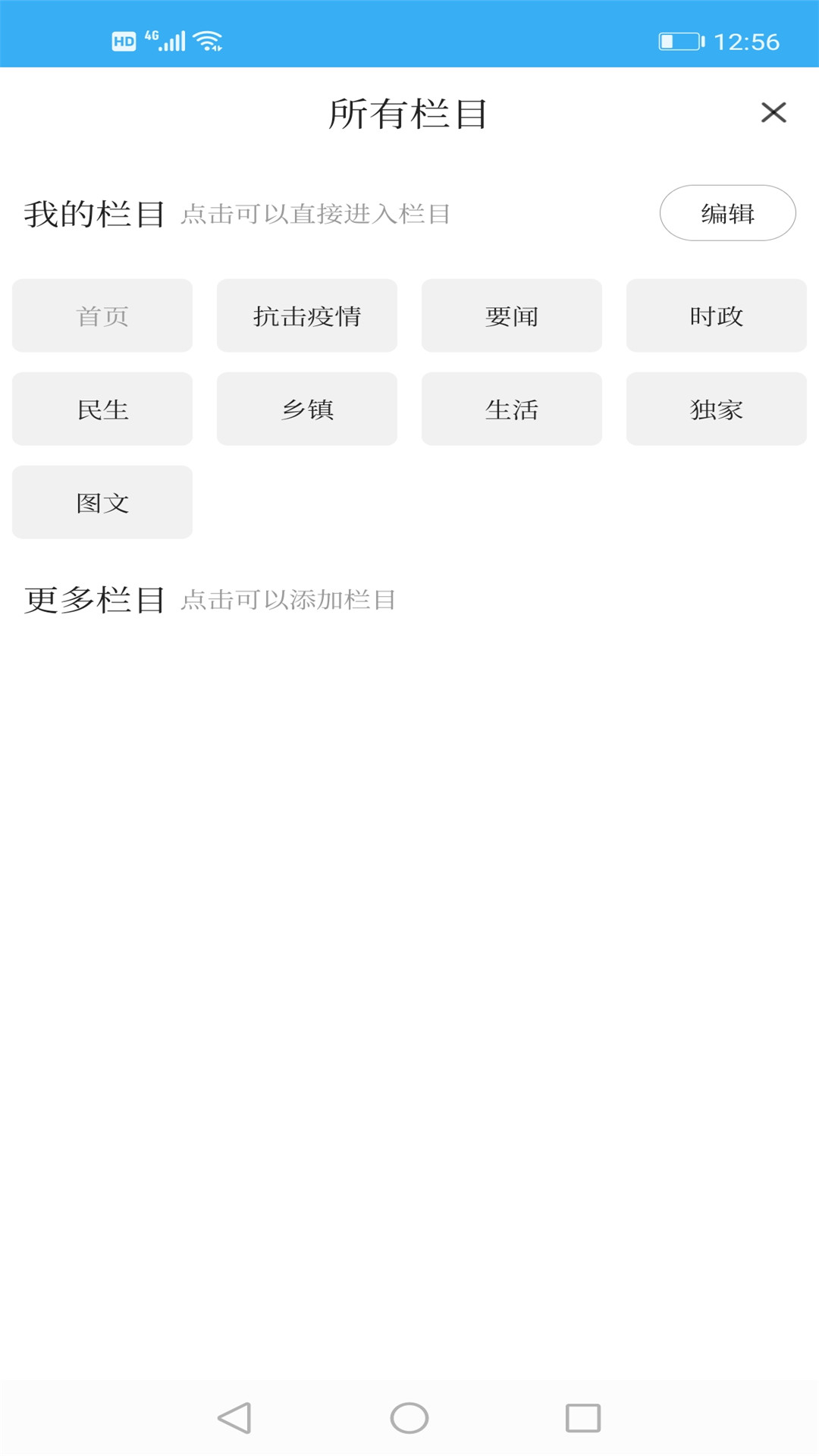
Task: Close the 所有栏目 channel panel
Action: (773, 111)
